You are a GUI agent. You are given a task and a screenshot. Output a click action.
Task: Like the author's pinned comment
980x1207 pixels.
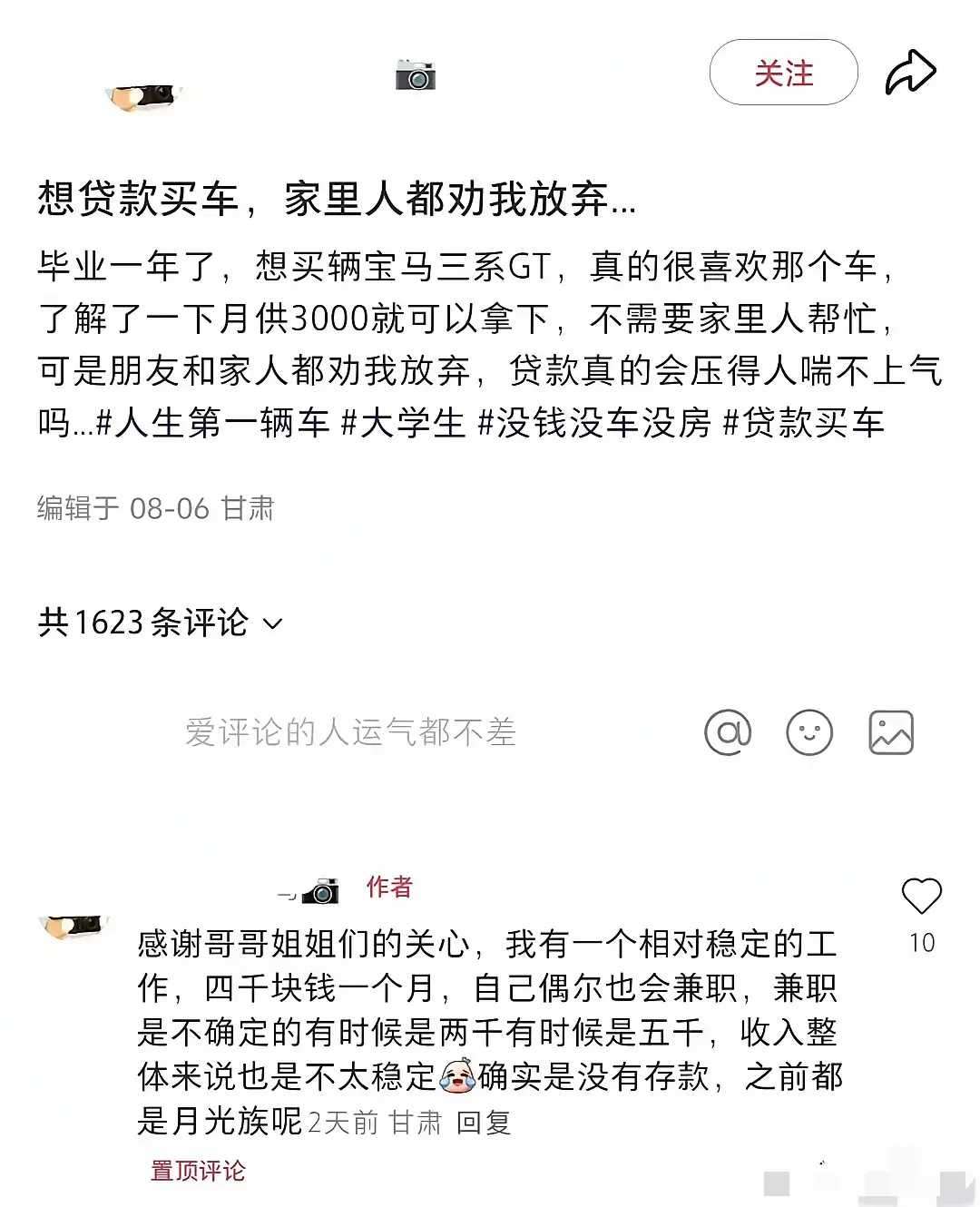coord(921,897)
